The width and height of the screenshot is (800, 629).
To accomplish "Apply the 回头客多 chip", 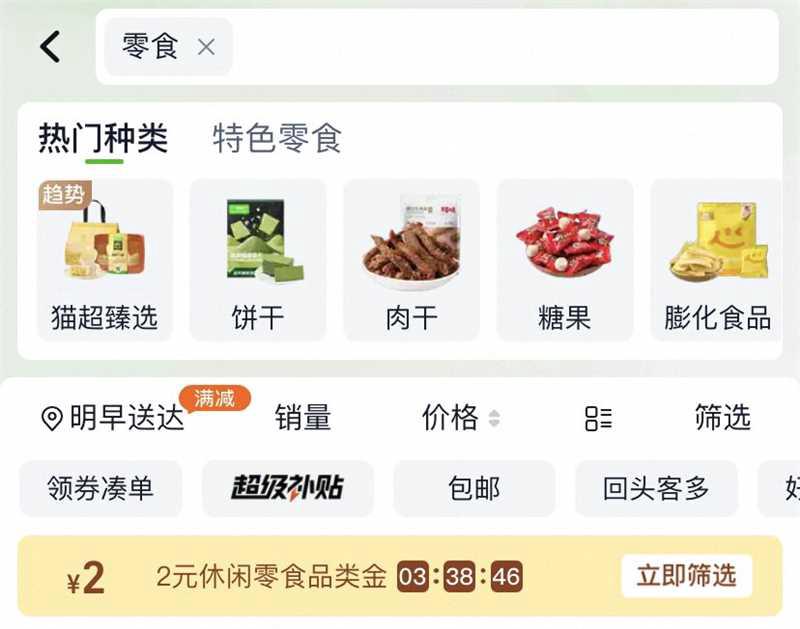I will click(656, 488).
